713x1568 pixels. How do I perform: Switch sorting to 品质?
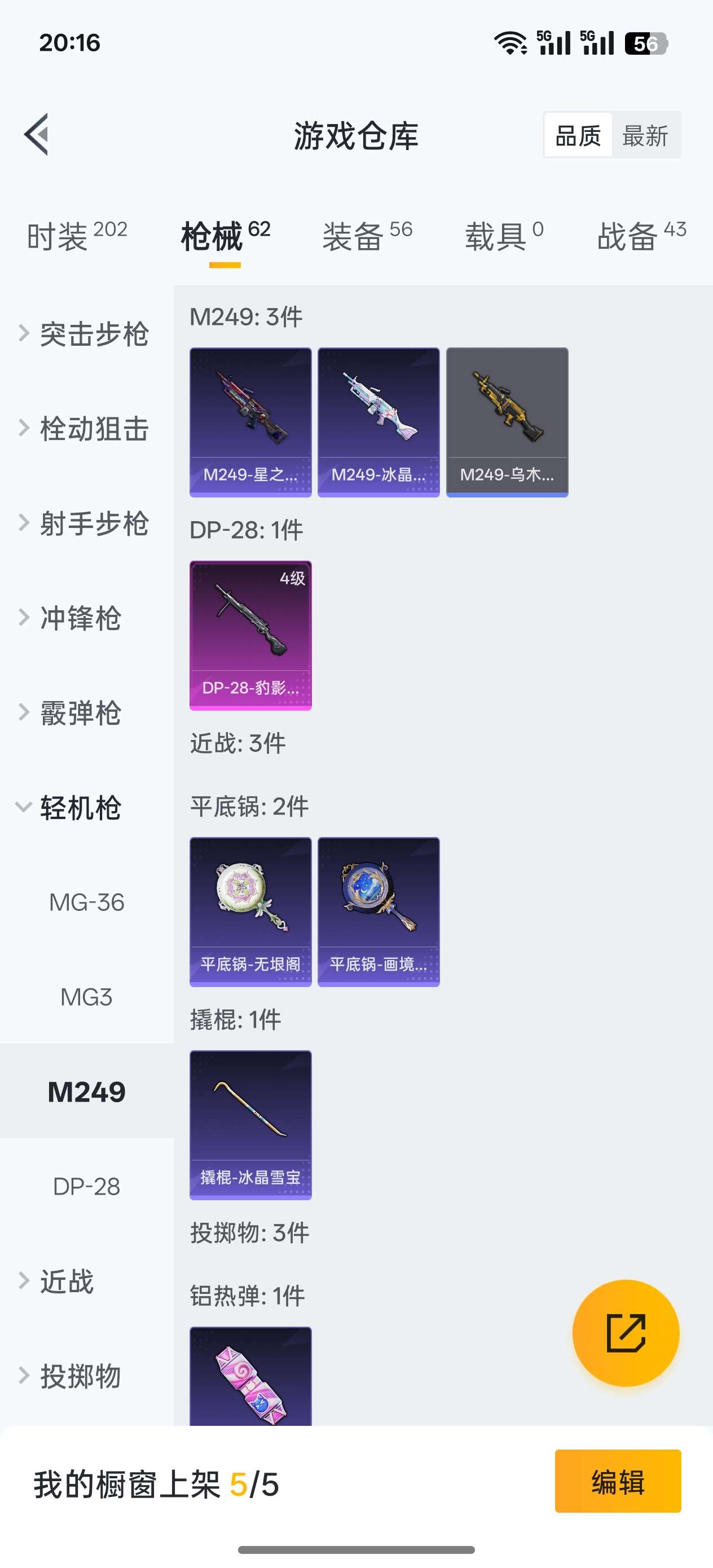(579, 135)
